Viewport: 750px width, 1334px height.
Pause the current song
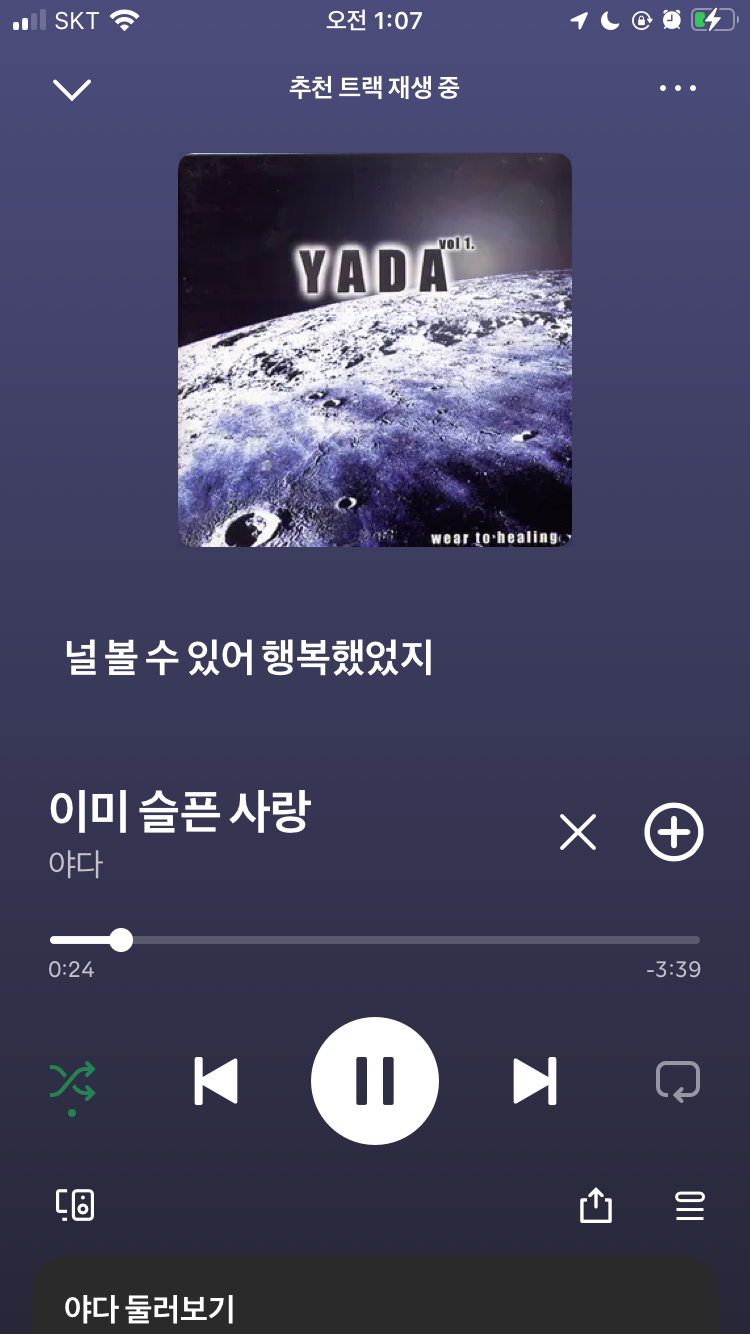(375, 1081)
